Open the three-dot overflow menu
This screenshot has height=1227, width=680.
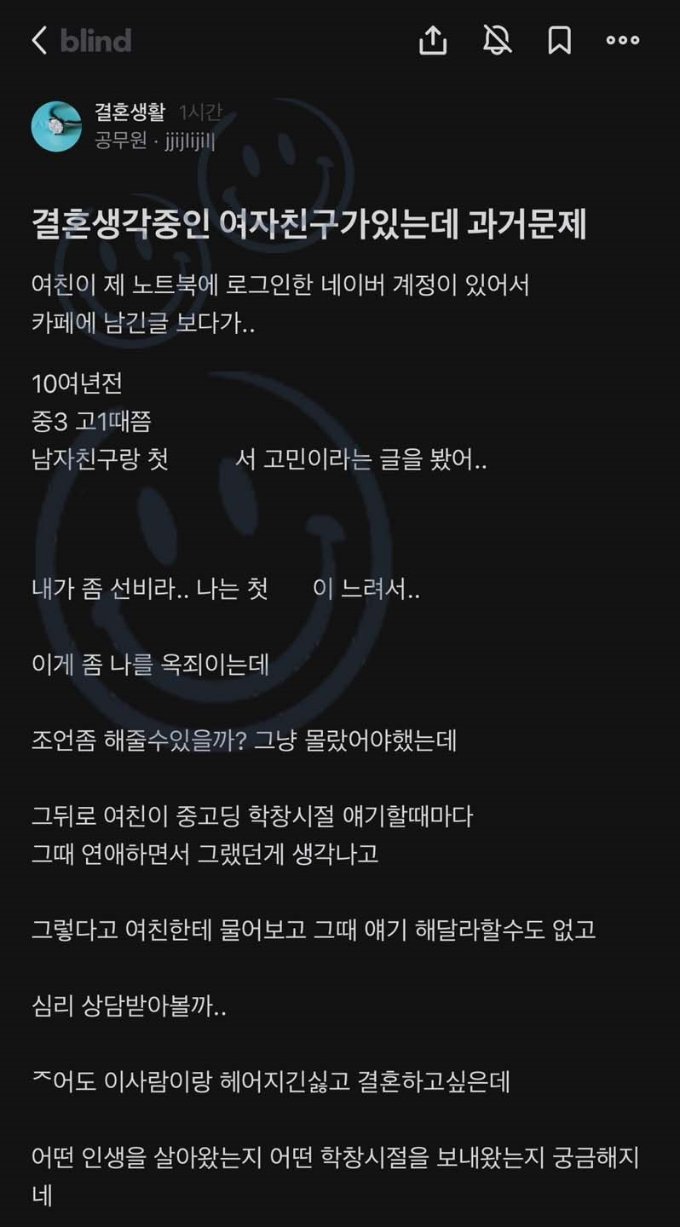622,40
